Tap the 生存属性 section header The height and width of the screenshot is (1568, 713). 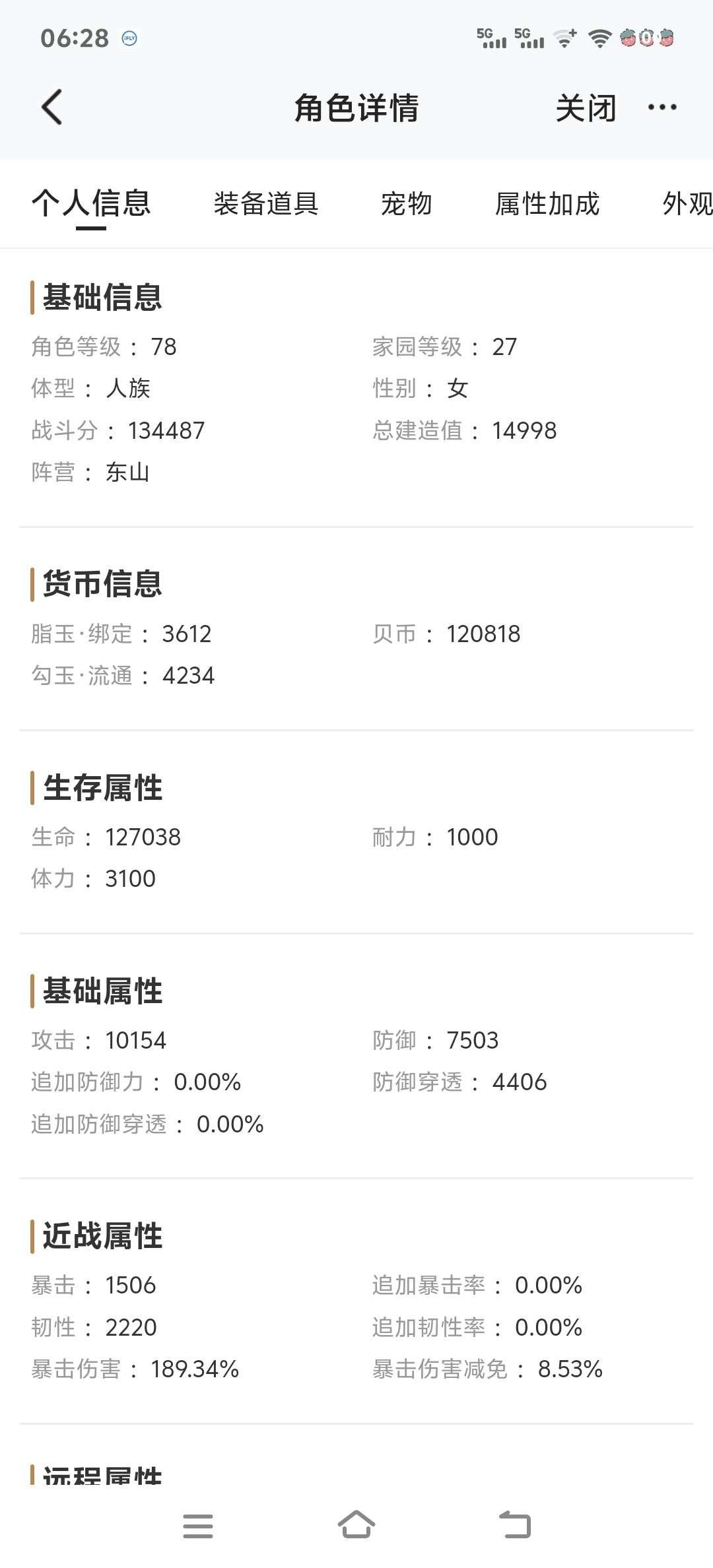(102, 789)
